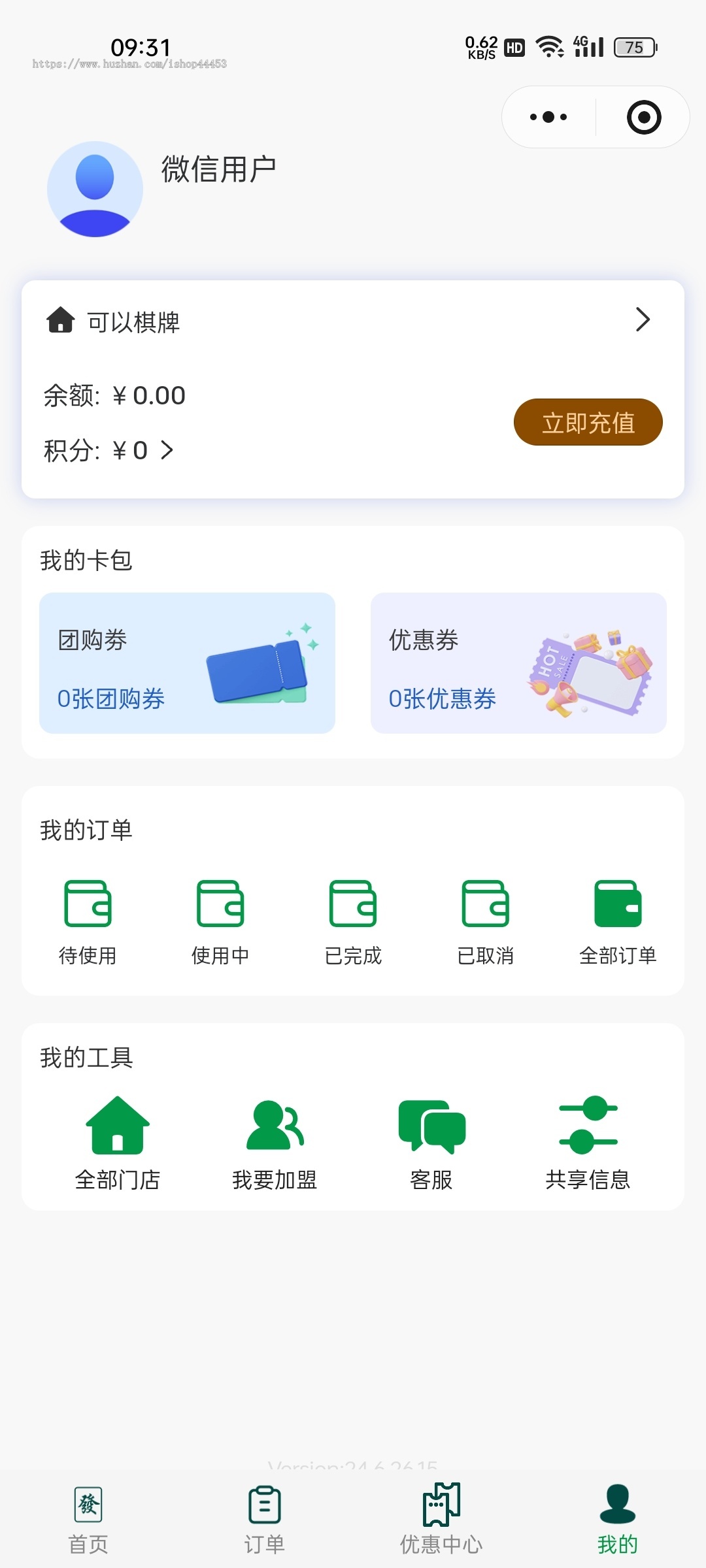Tap the 使用中 order icon

coord(220,905)
